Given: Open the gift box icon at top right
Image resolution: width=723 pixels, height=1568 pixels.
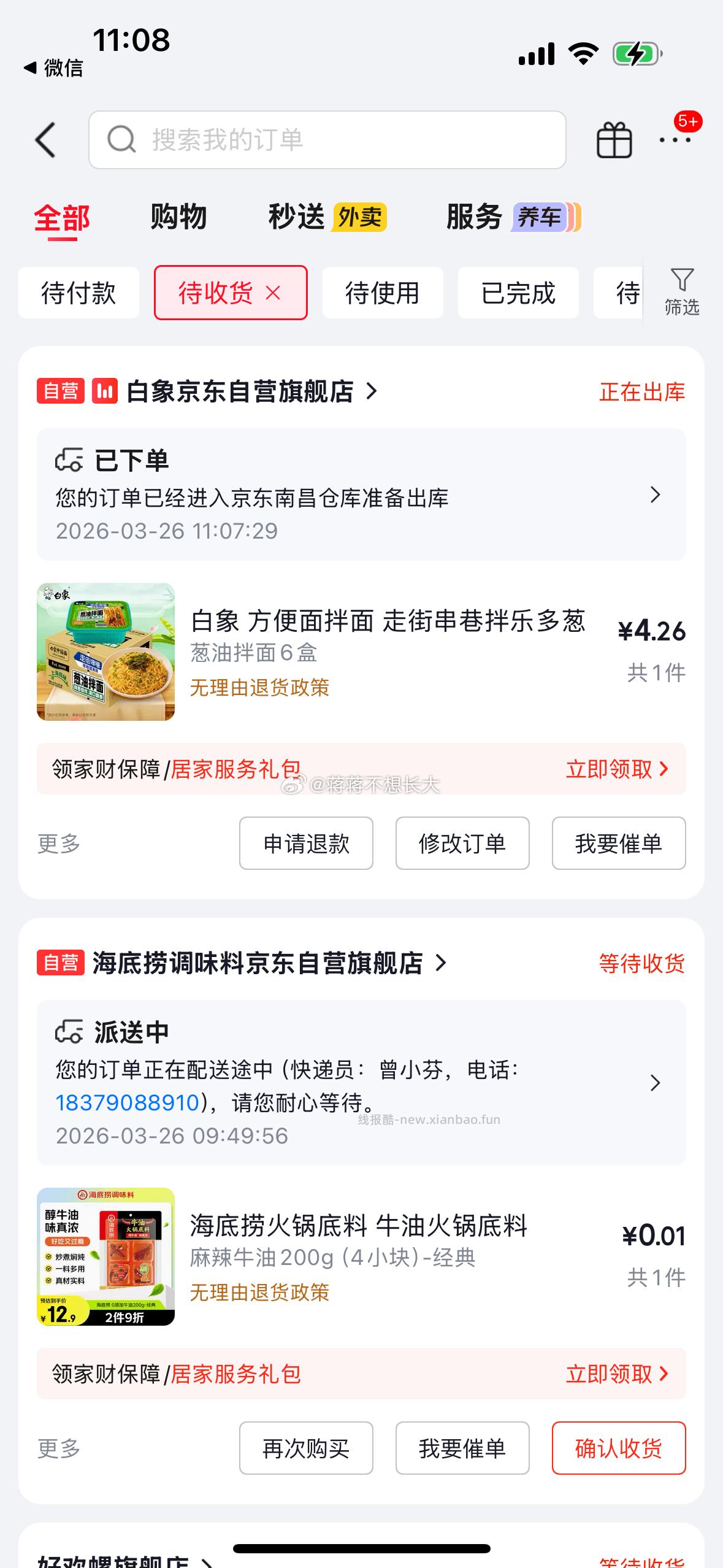Looking at the screenshot, I should [x=615, y=139].
